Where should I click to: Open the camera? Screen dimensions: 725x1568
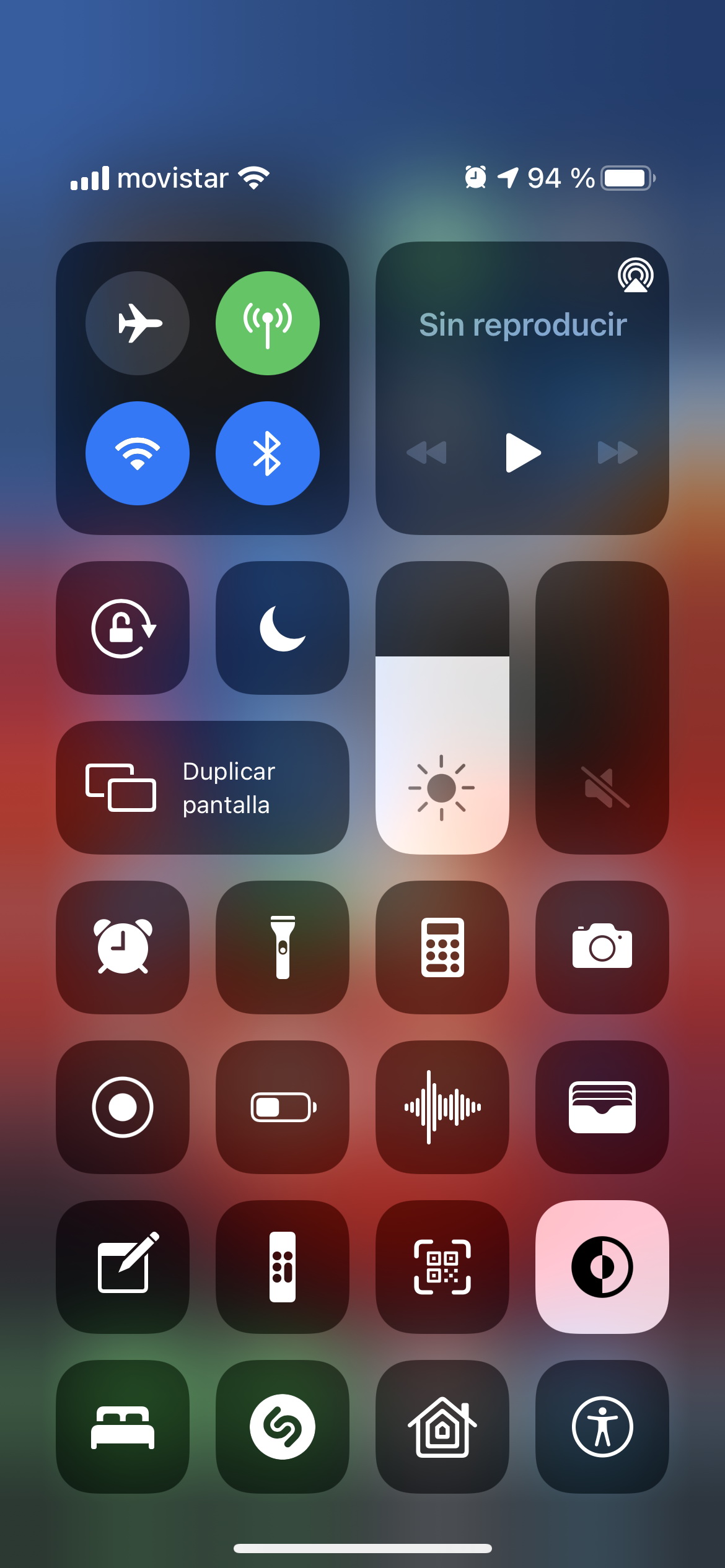pyautogui.click(x=602, y=947)
